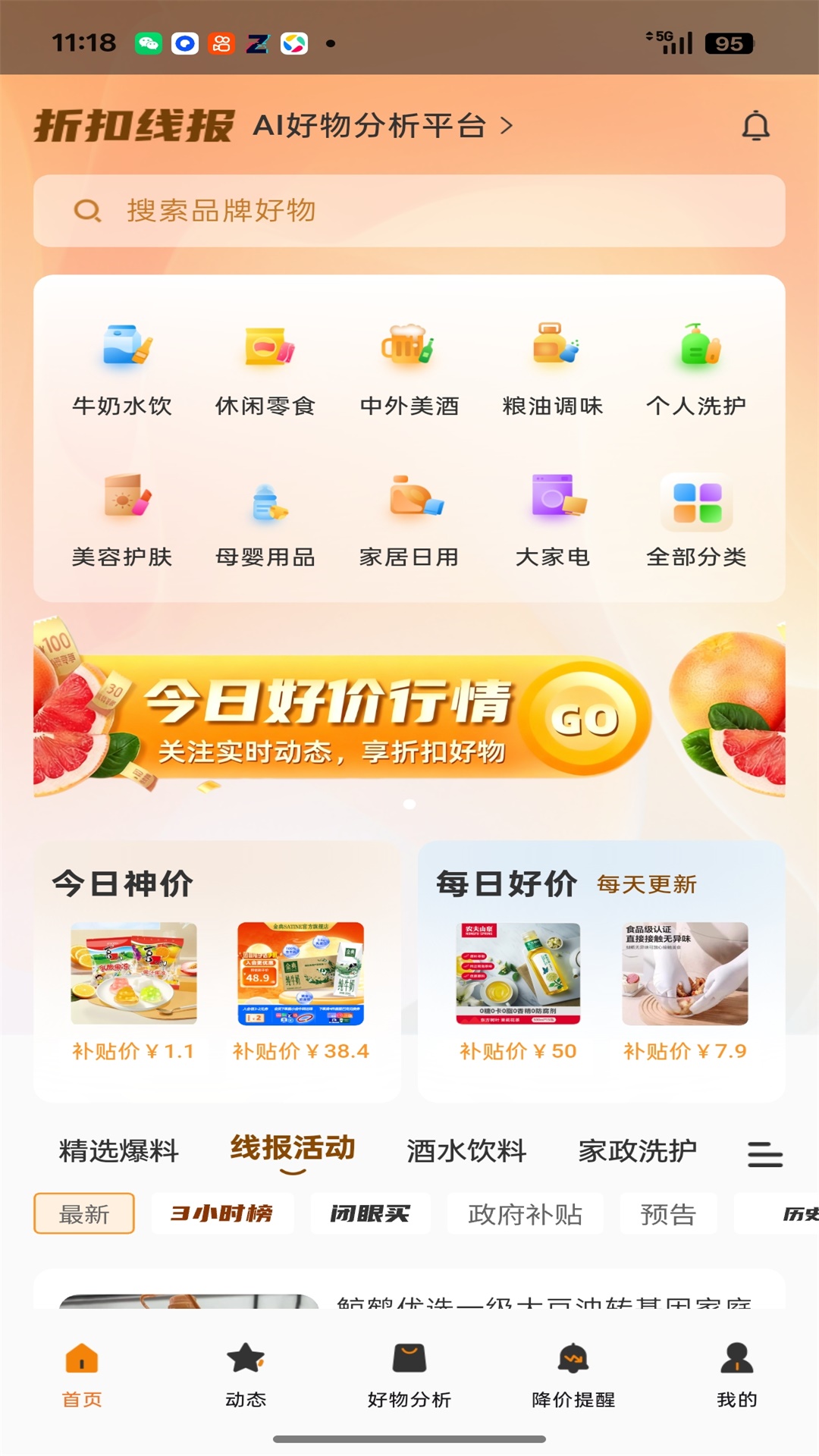Switch to the 精选爆料 tab
The height and width of the screenshot is (1456, 819).
(117, 1151)
